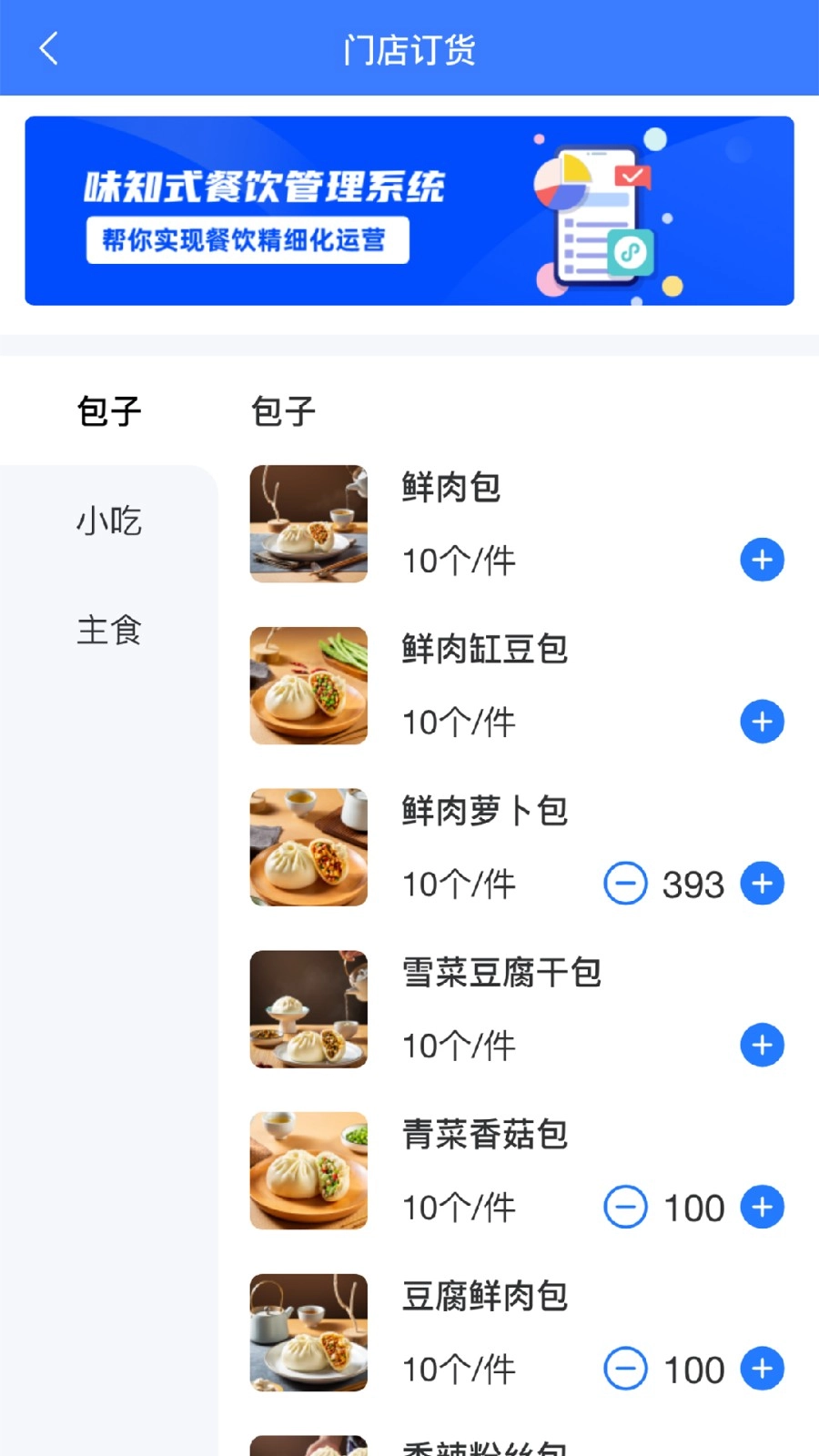The height and width of the screenshot is (1456, 819).
Task: Select the 包子 category
Action: coord(109,411)
